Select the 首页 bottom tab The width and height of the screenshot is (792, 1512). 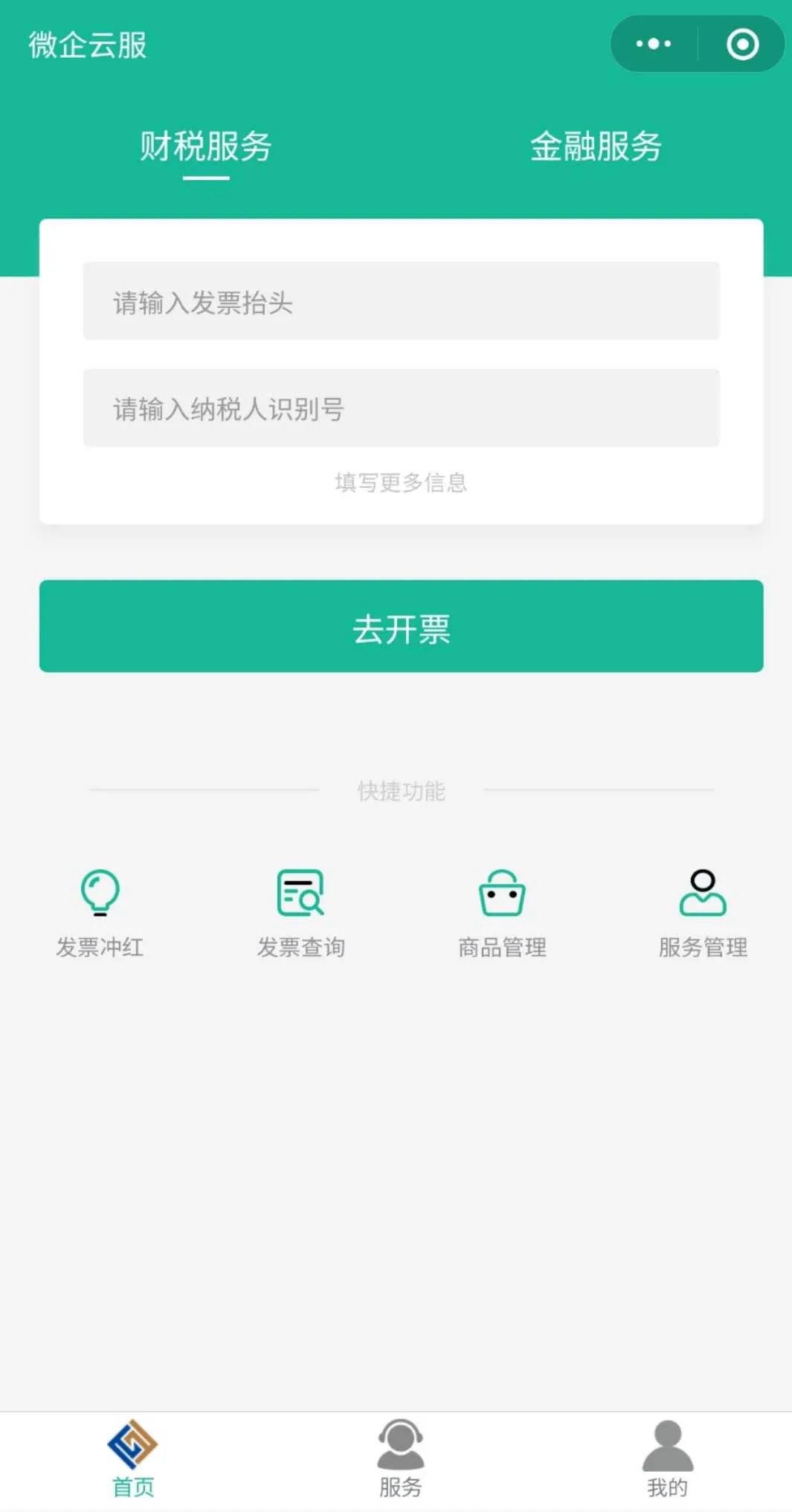(133, 1459)
